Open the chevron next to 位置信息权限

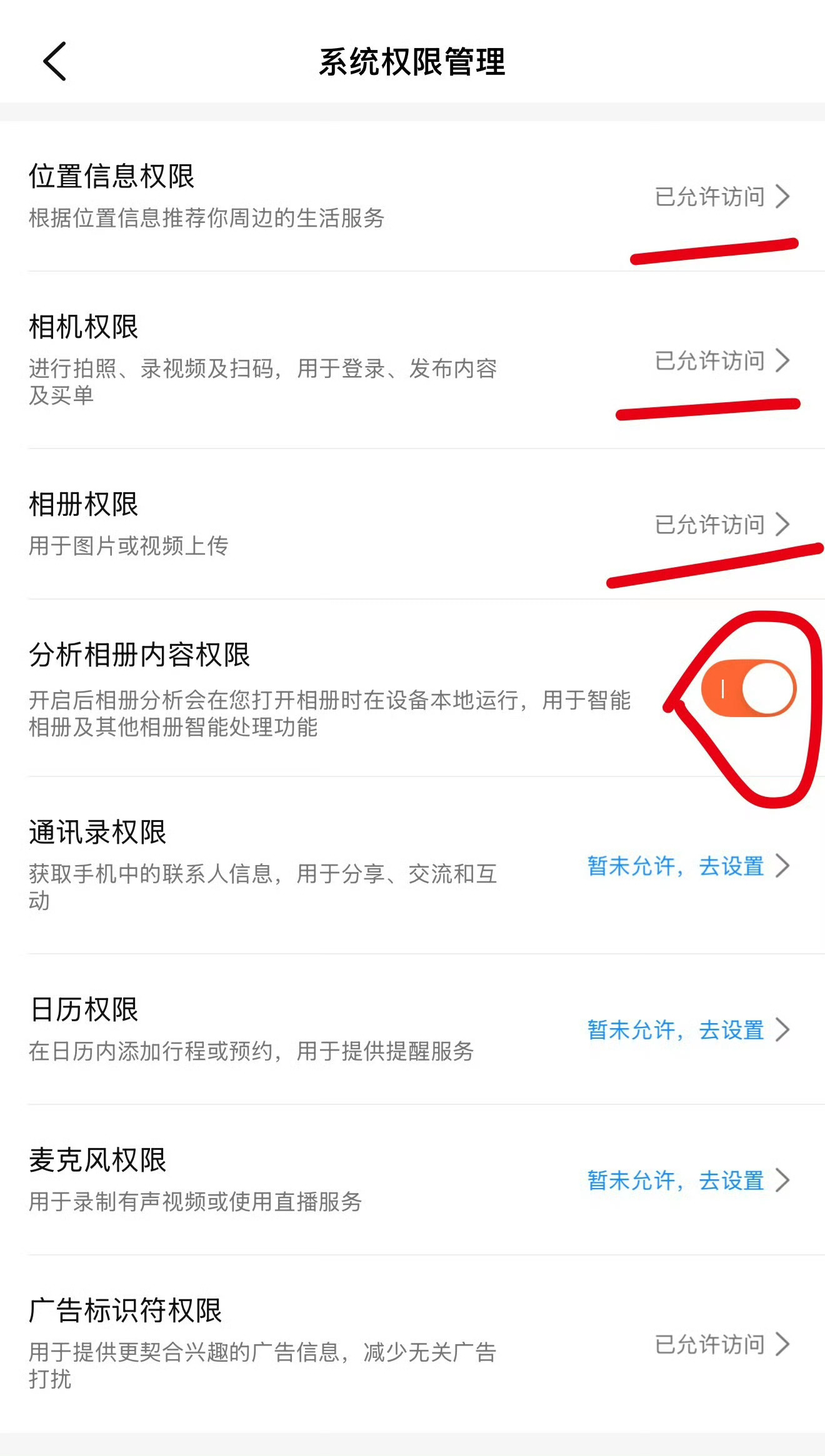tap(783, 196)
